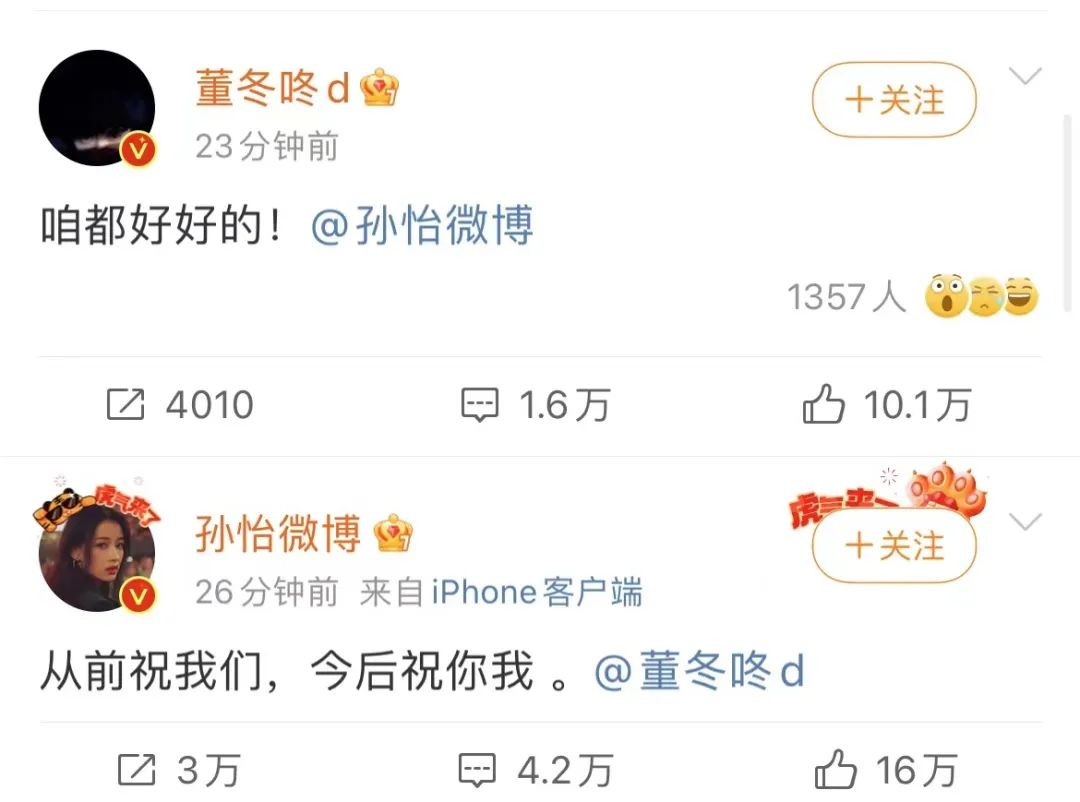Like 董冬咚d's post
This screenshot has width=1080, height=802.
coord(886,405)
